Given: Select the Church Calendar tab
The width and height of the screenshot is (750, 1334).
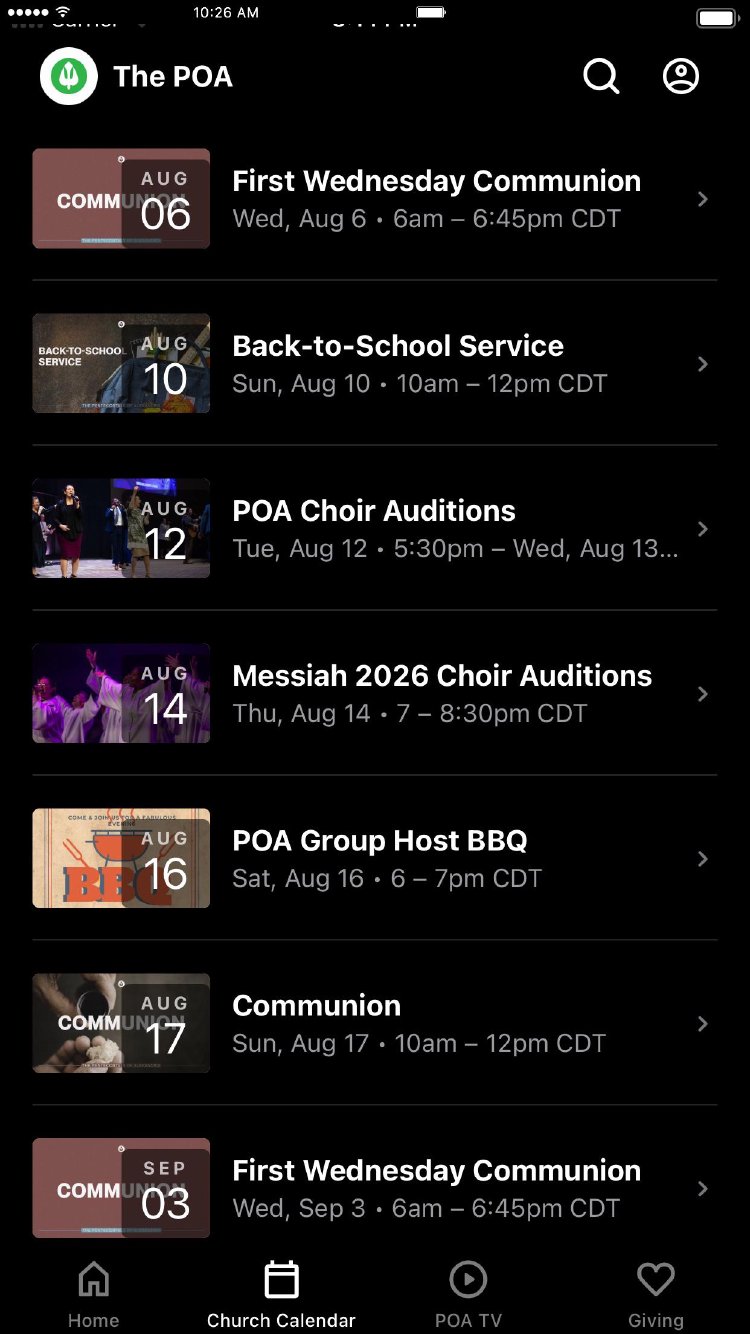Looking at the screenshot, I should 281,1294.
